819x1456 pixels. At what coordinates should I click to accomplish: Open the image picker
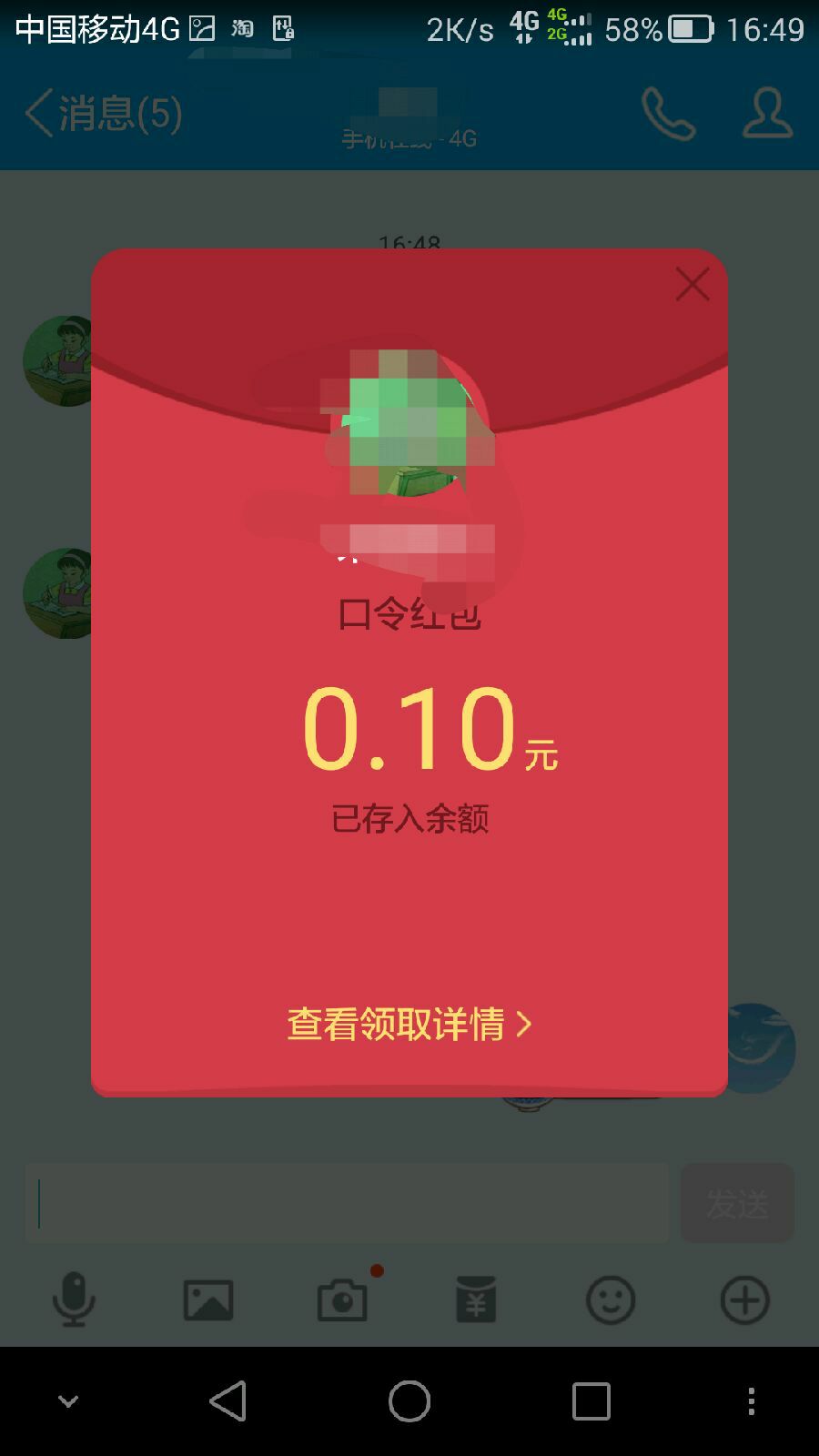(x=208, y=1300)
